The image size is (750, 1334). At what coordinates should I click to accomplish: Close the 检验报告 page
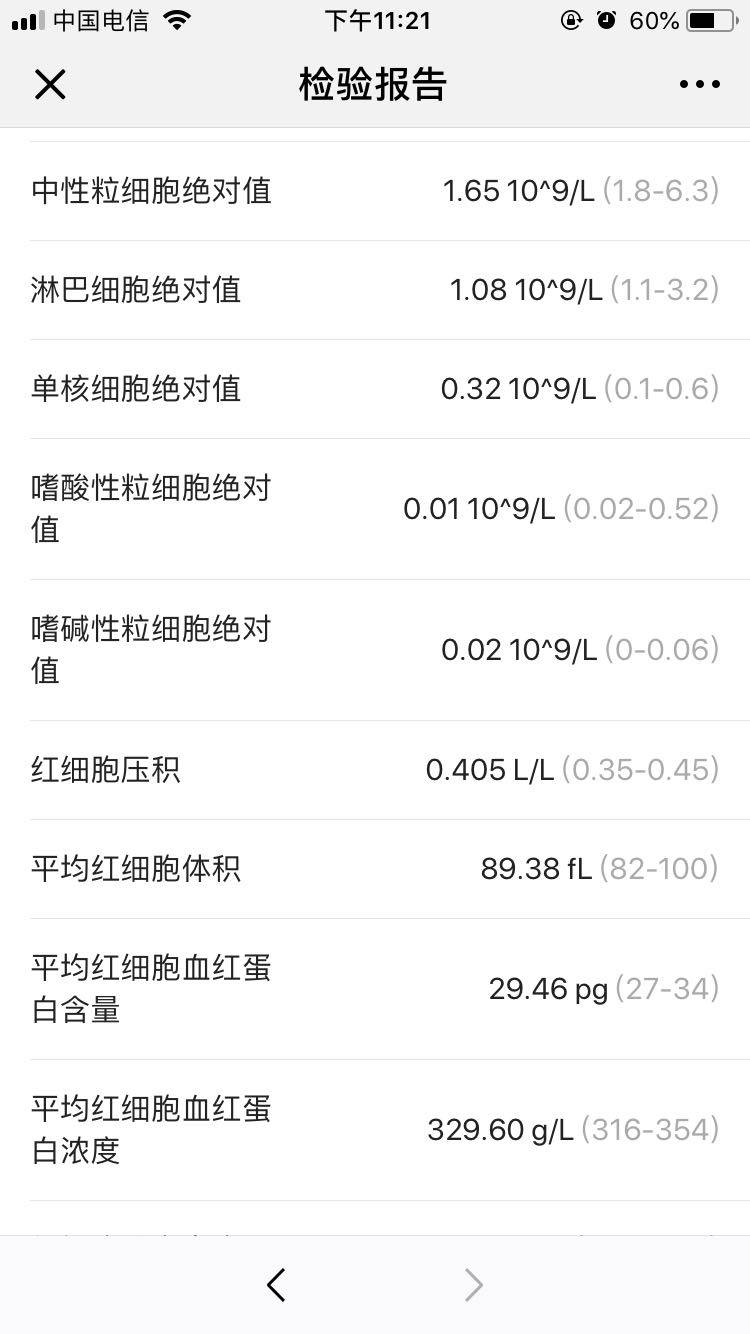50,84
